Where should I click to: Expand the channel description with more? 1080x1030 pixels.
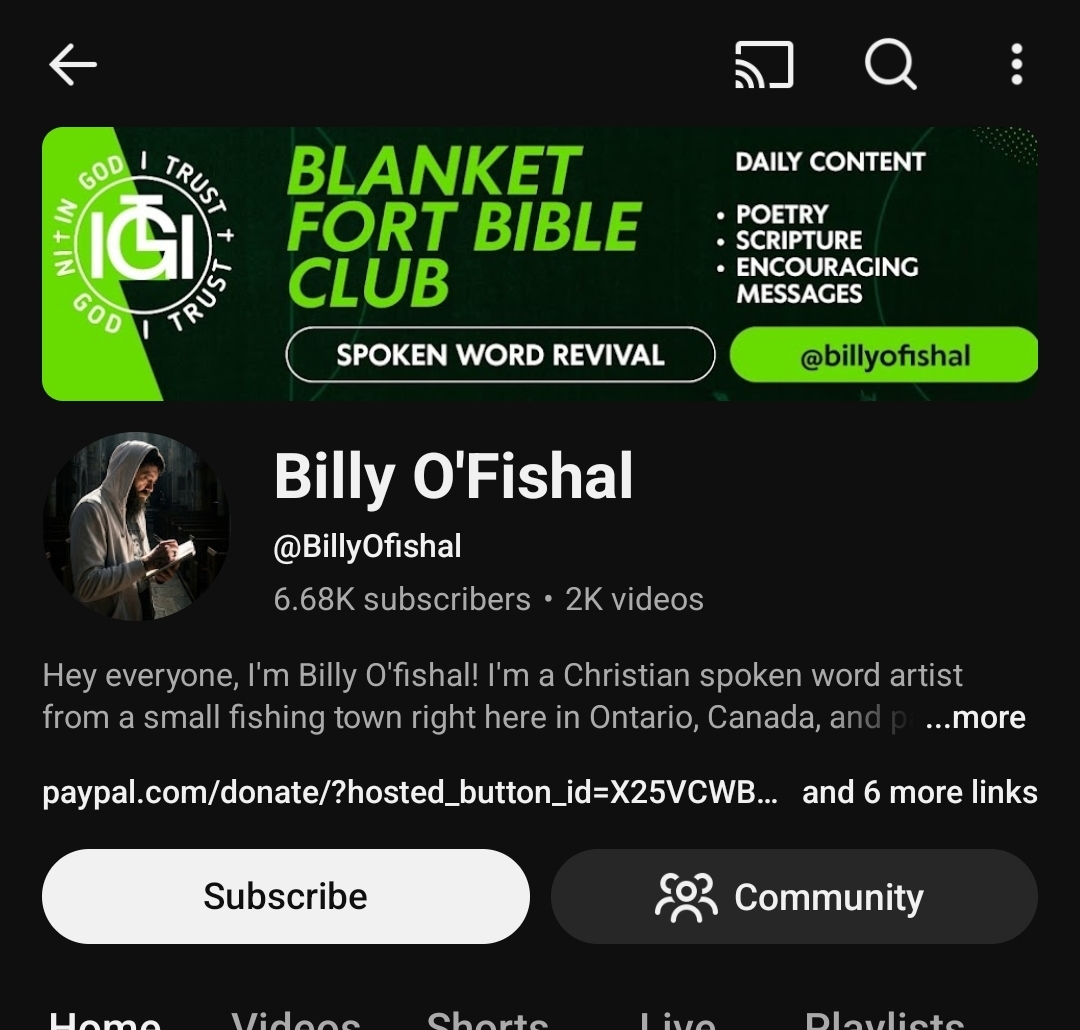975,717
